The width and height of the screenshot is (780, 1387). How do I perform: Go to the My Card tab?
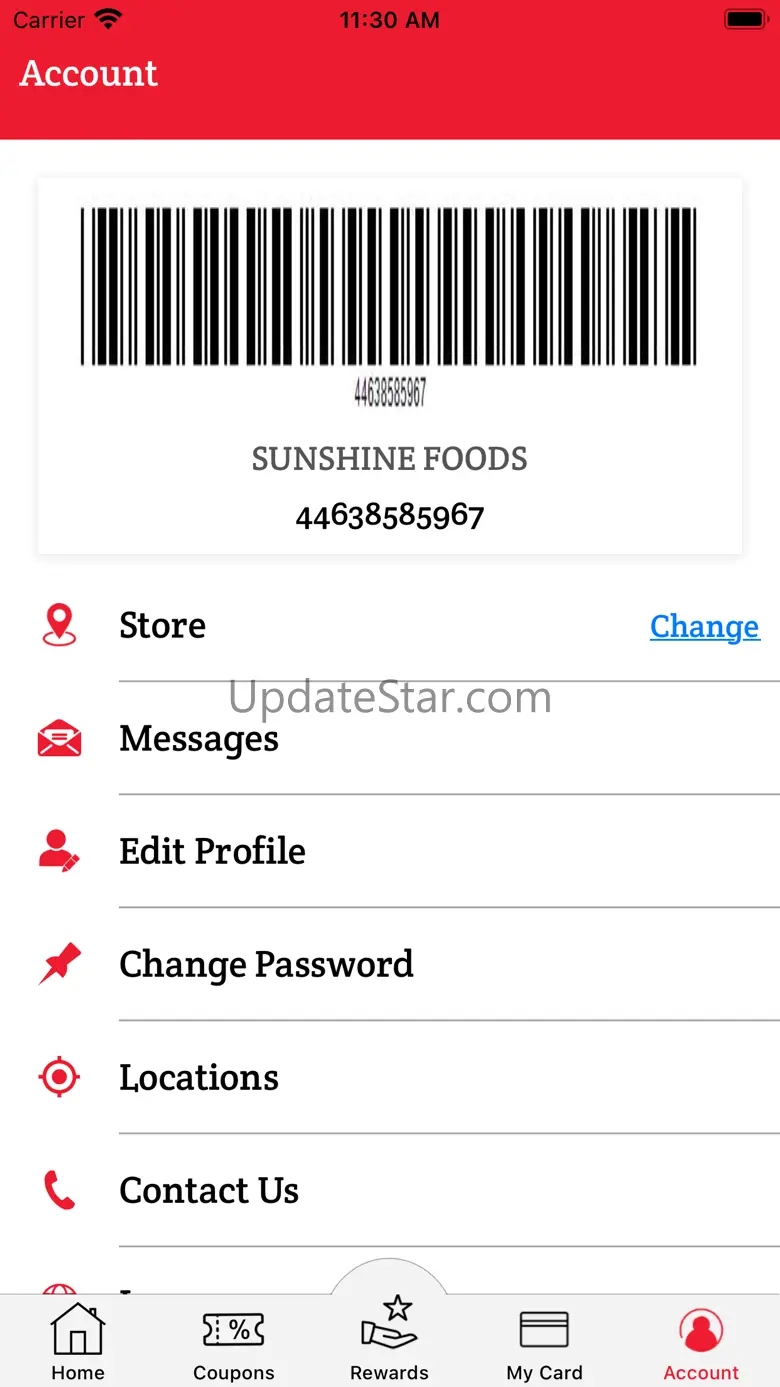[544, 1342]
